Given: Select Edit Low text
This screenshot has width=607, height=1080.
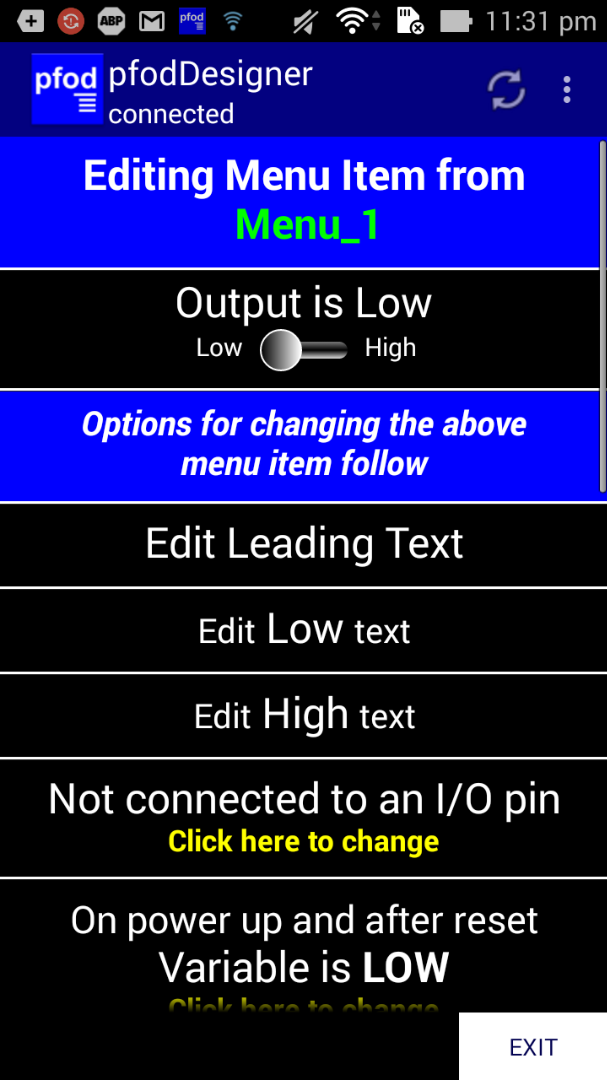Looking at the screenshot, I should point(304,630).
